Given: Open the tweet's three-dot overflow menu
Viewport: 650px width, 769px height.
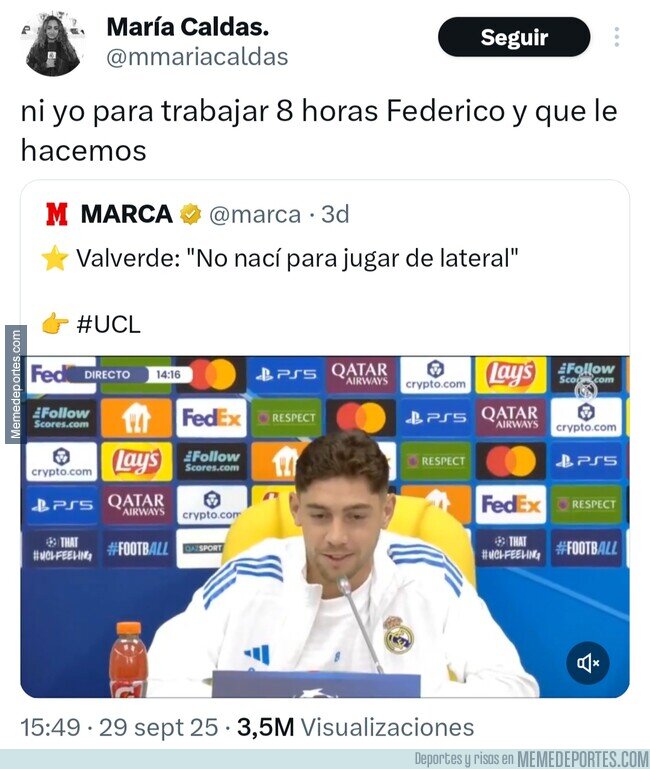Looking at the screenshot, I should click(x=616, y=37).
